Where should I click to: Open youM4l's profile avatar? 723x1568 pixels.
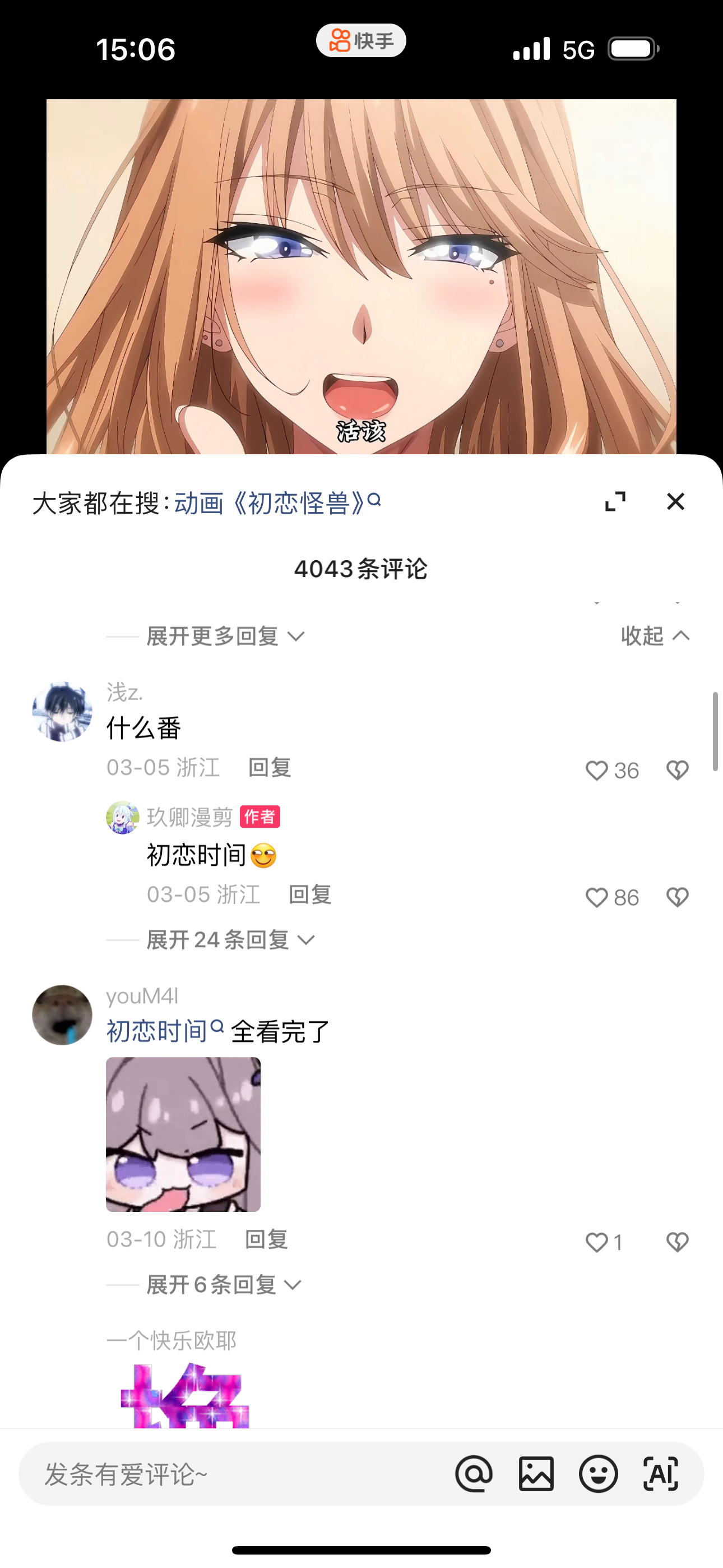point(62,1015)
